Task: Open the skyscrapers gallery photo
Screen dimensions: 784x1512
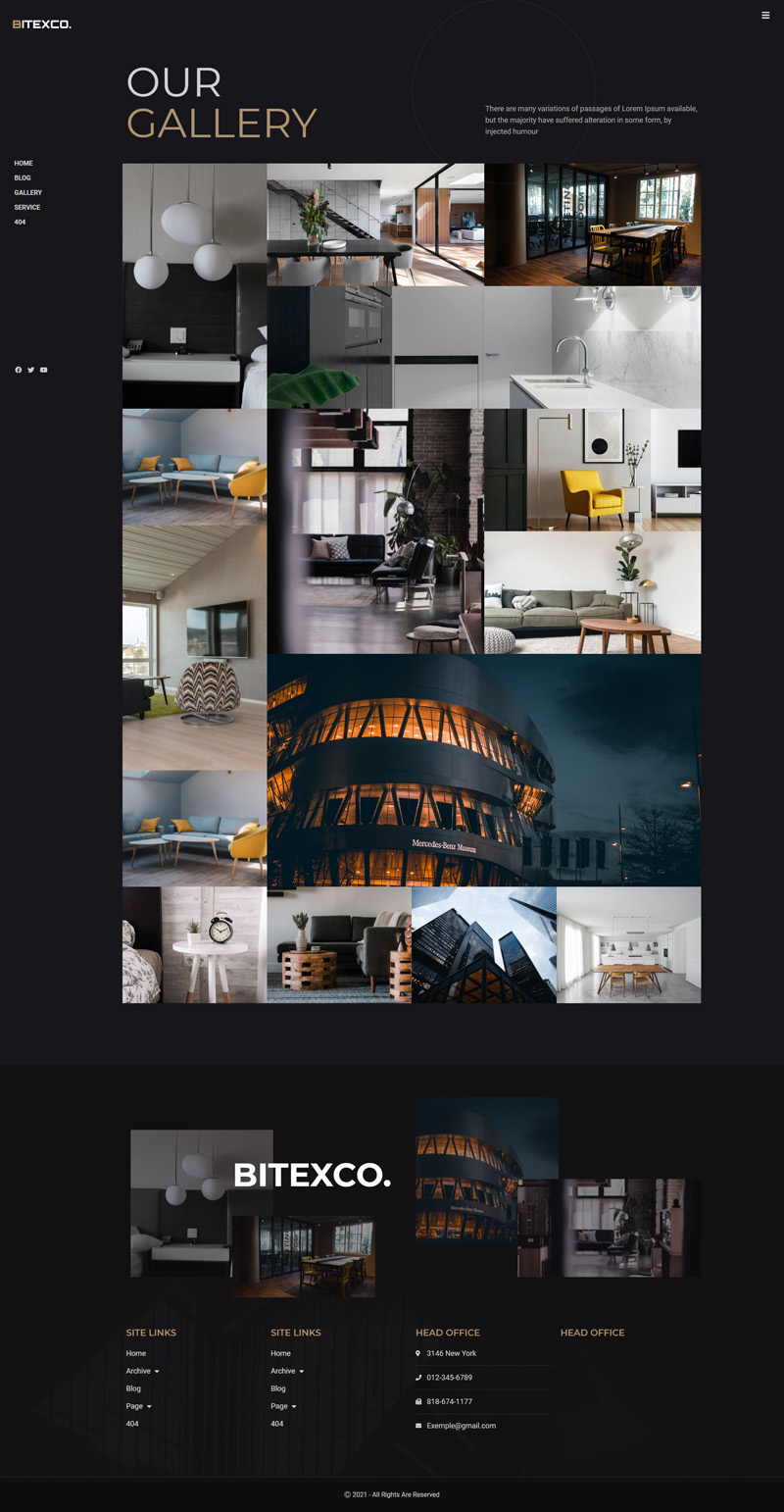Action: [x=483, y=944]
